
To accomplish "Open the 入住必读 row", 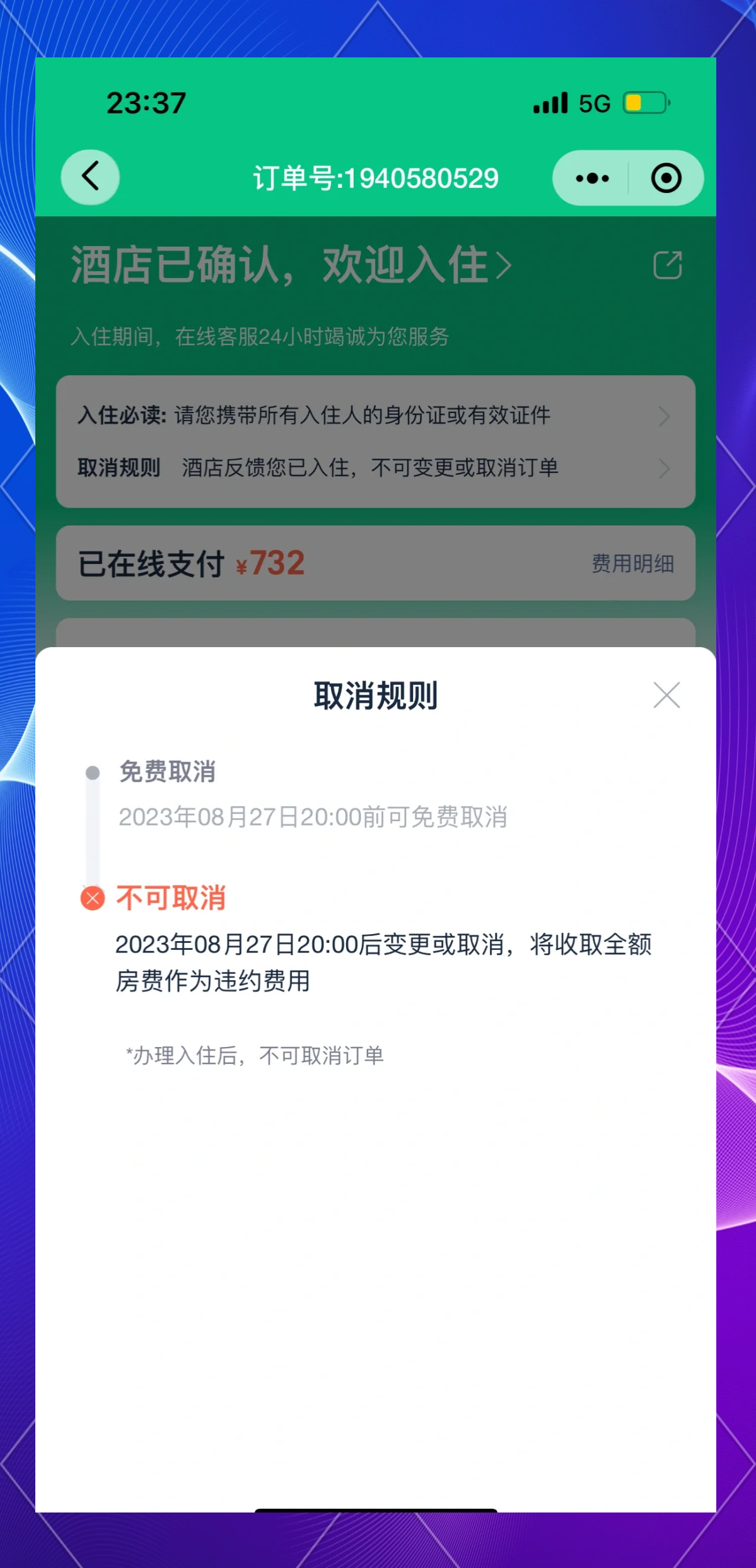I will (375, 415).
